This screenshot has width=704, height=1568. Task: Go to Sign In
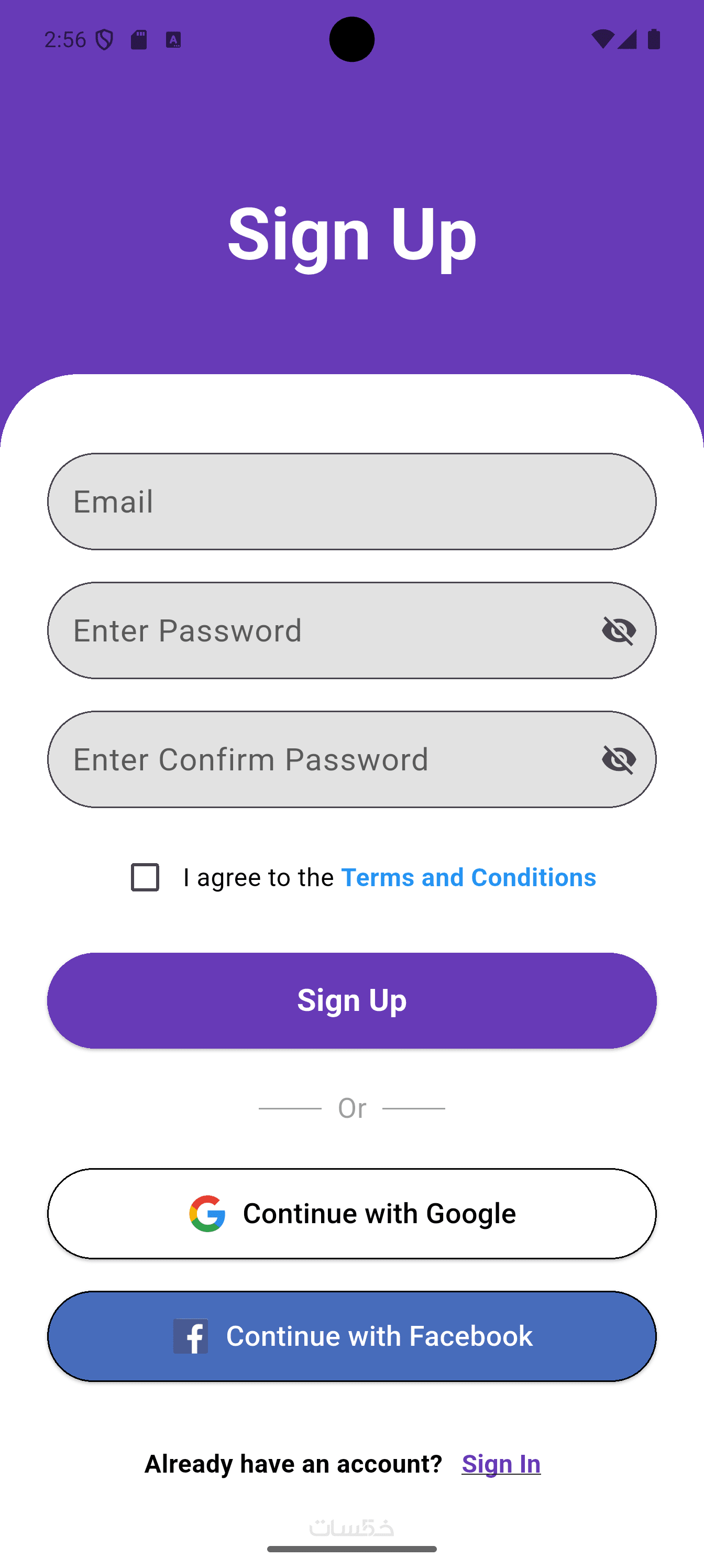pyautogui.click(x=501, y=1464)
